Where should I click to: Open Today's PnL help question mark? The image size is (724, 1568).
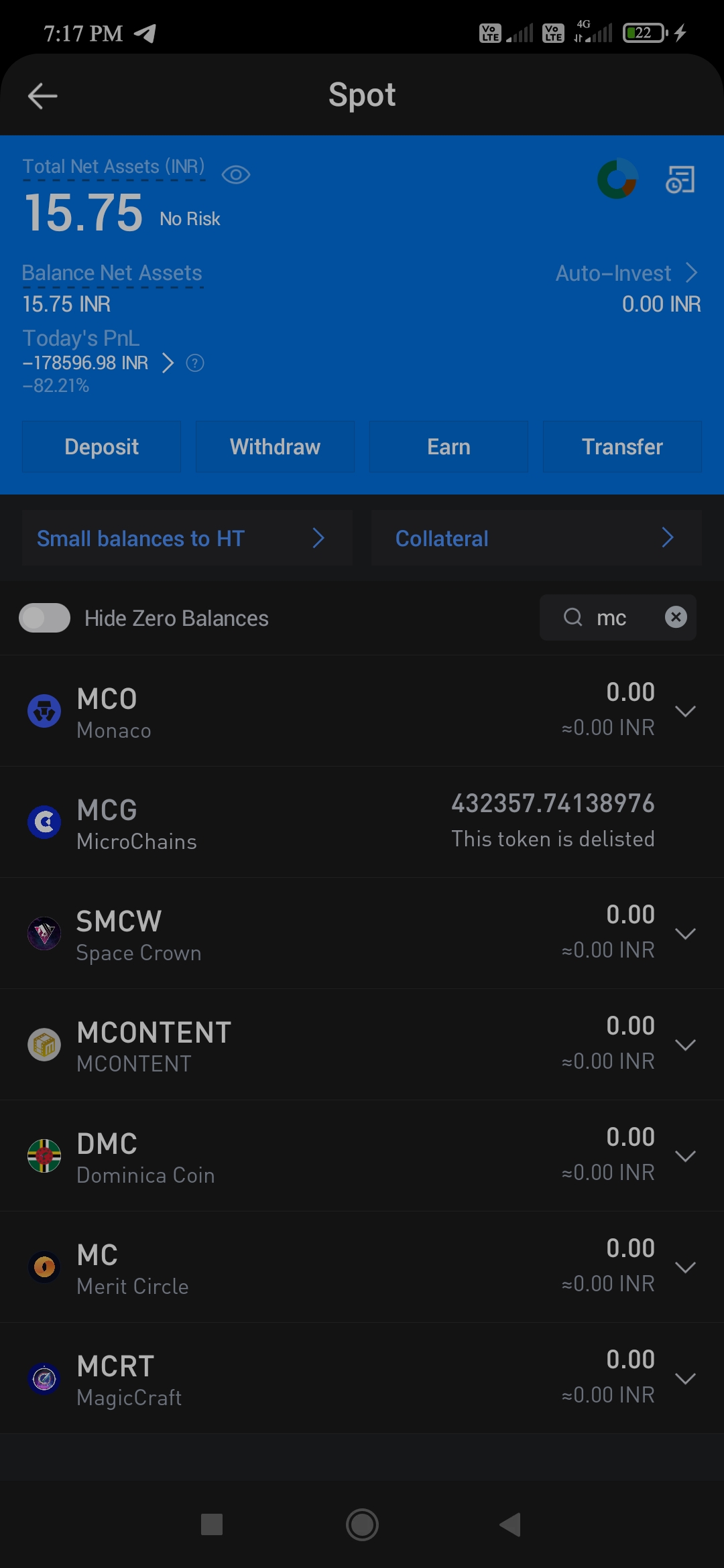point(194,363)
